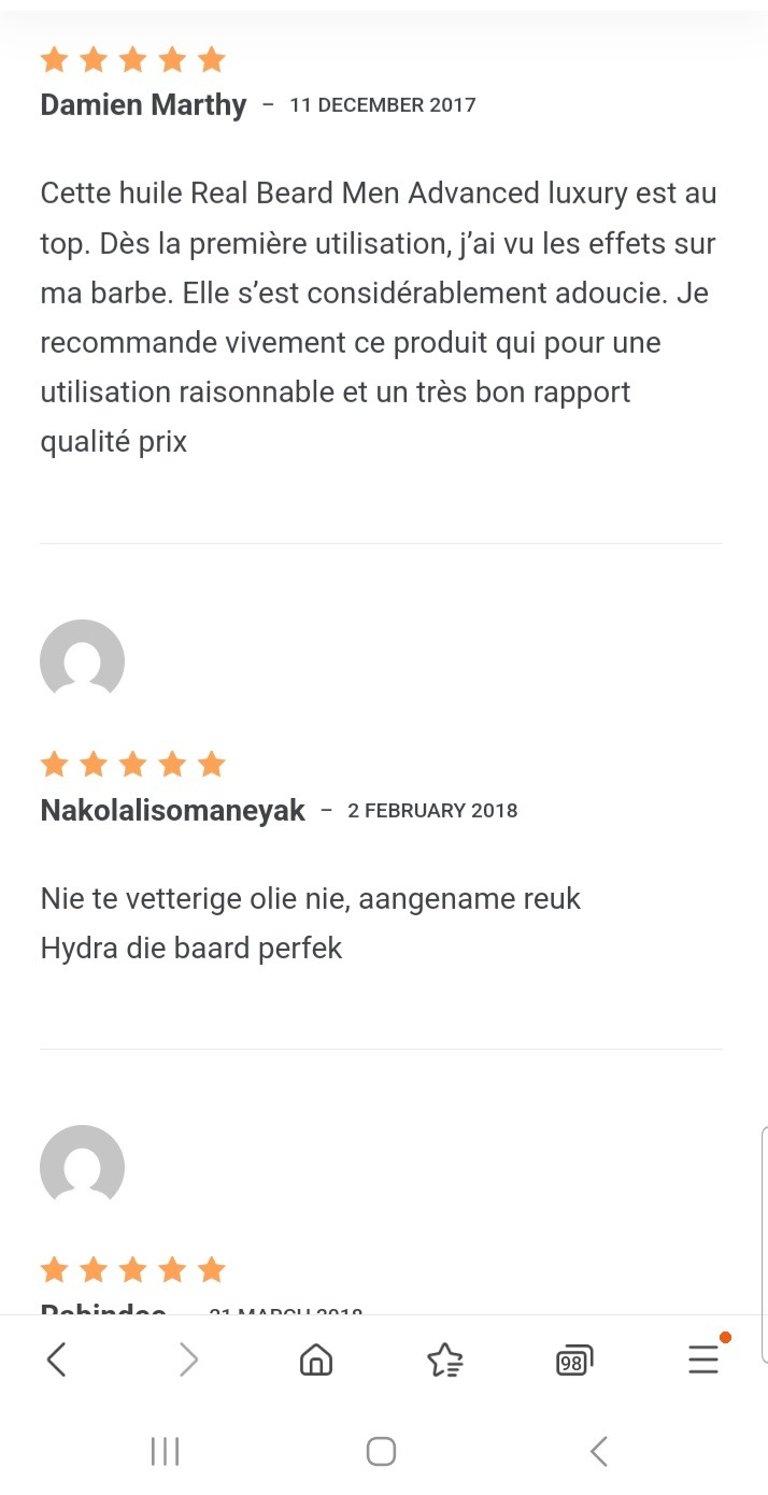Image resolution: width=768 pixels, height=1495 pixels.
Task: Tap the system home button
Action: pyautogui.click(x=381, y=1451)
